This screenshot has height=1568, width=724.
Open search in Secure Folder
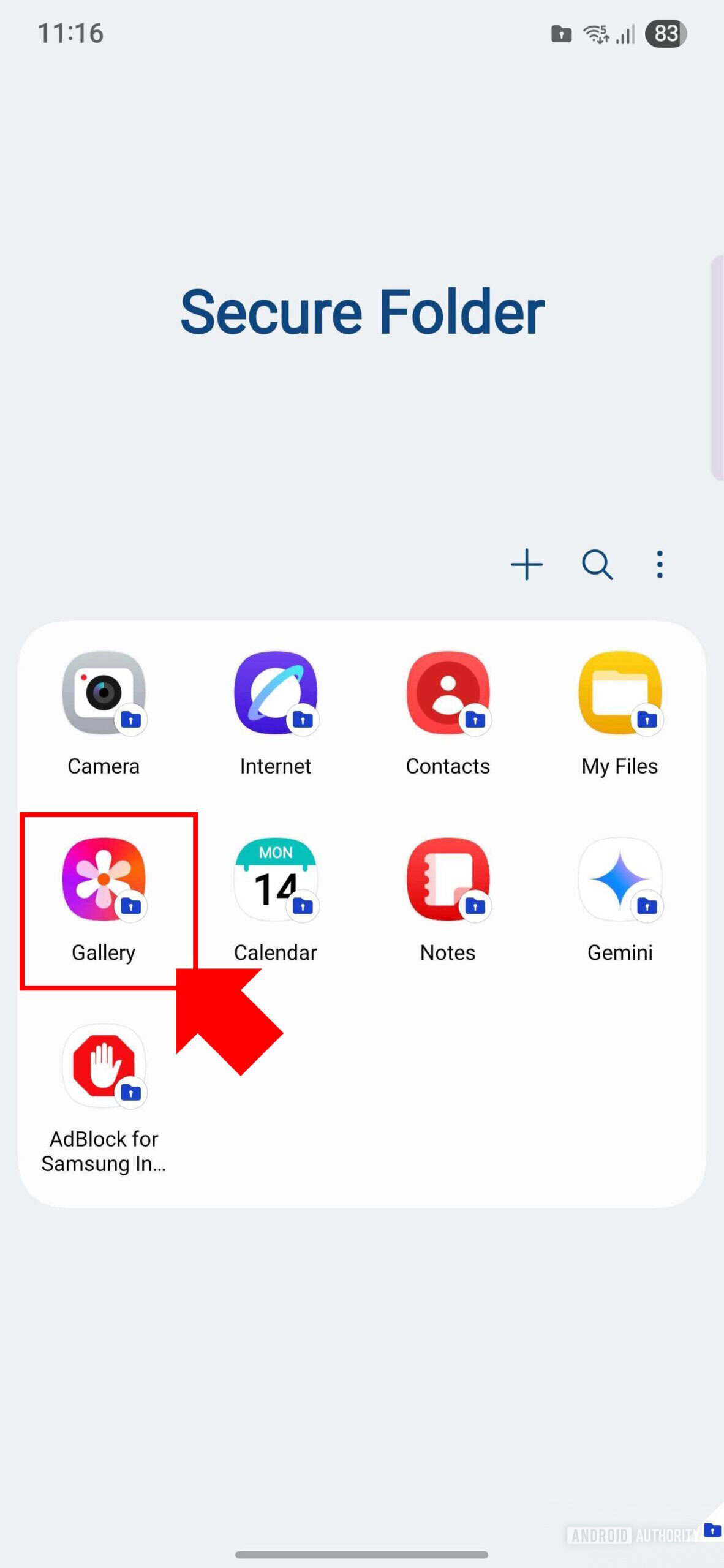point(597,564)
